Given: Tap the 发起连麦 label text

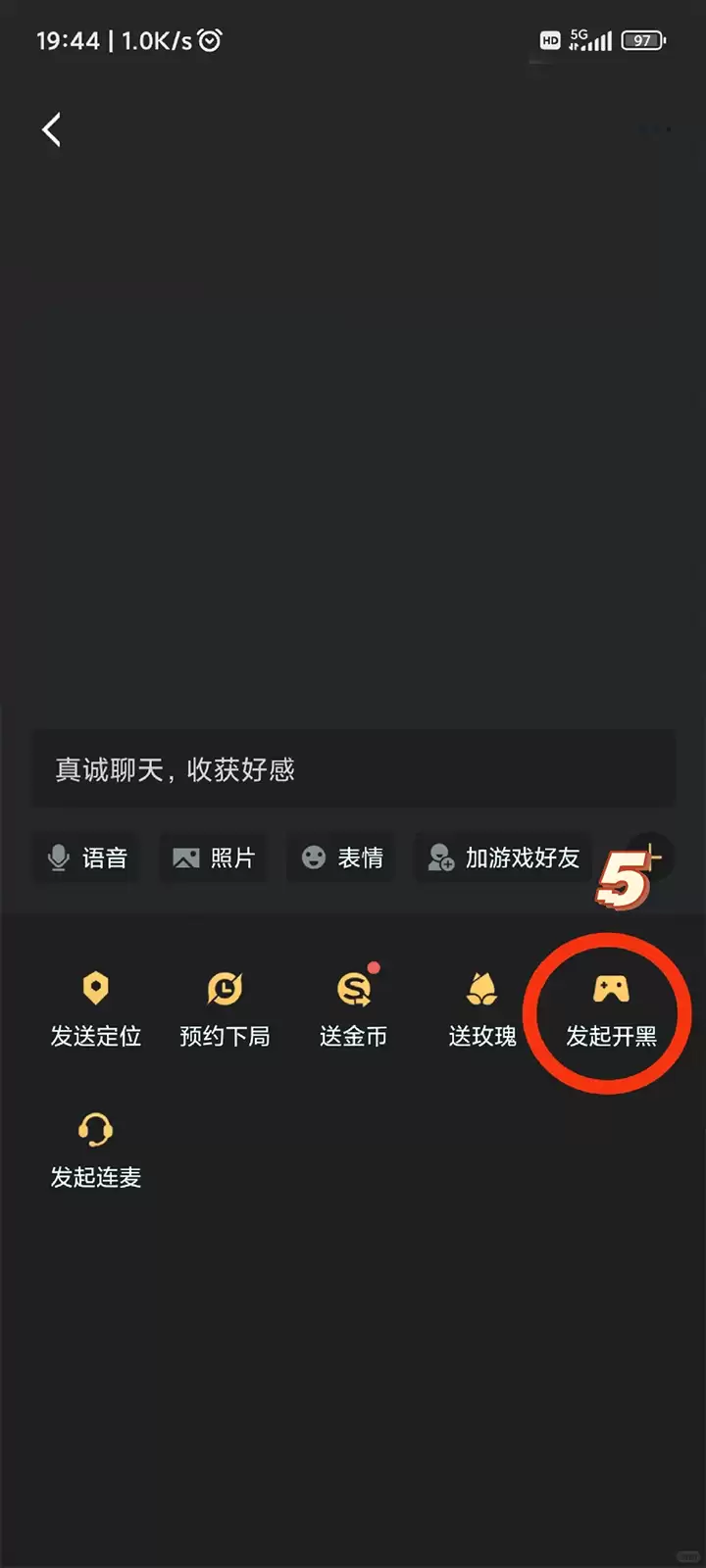Looking at the screenshot, I should 95,1178.
